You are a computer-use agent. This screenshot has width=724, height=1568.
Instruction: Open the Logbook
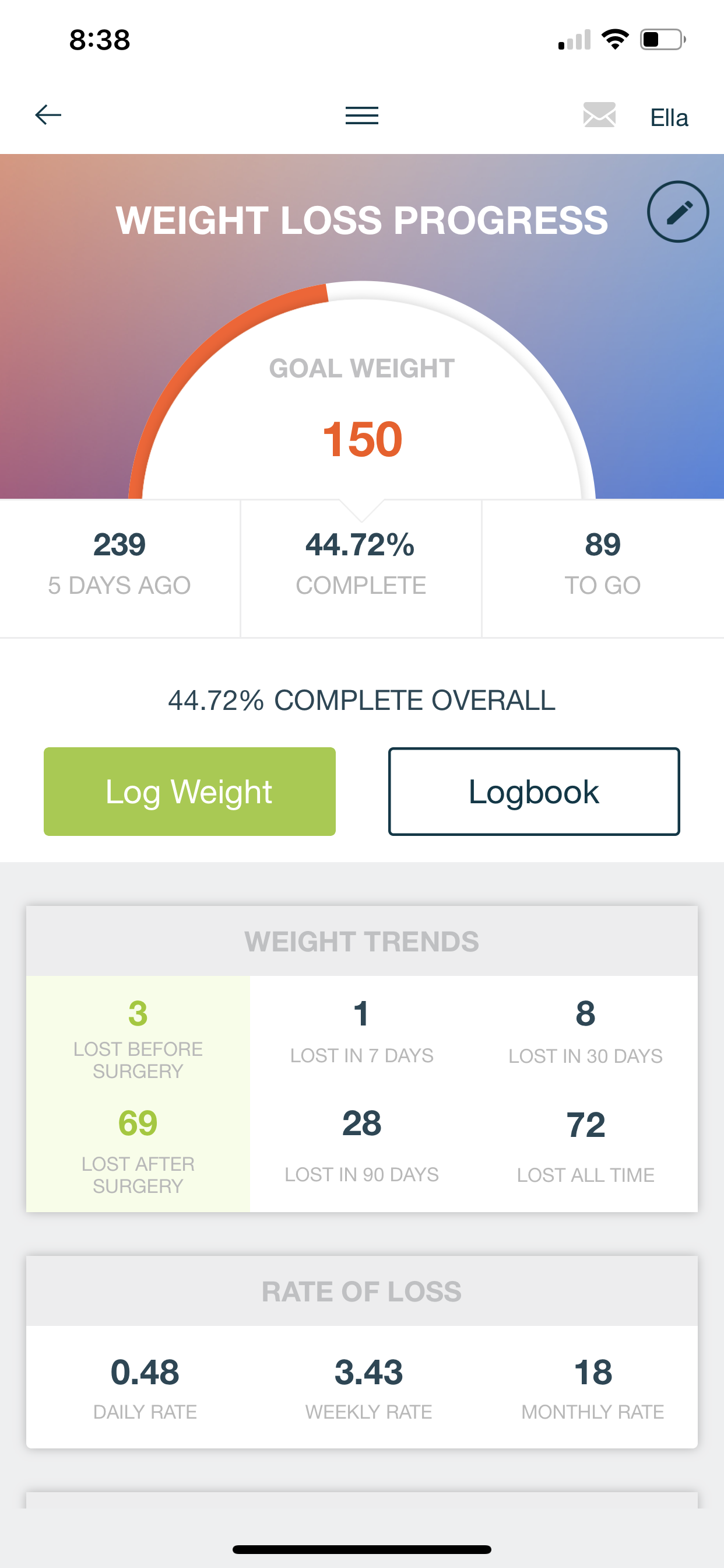click(x=533, y=792)
